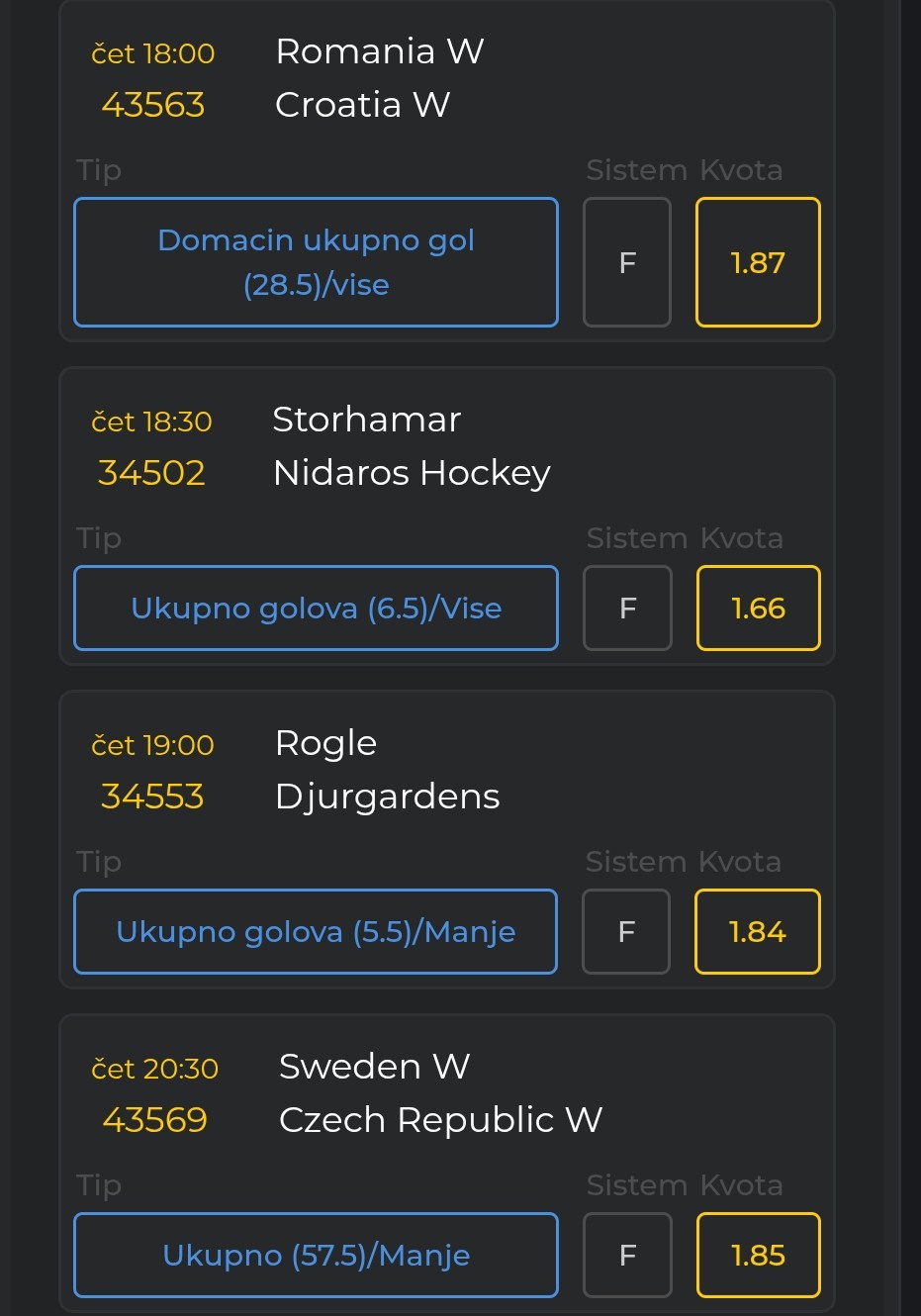Open the Ukupno golova (5.5)/Manje tip
This screenshot has width=921, height=1316.
(316, 931)
